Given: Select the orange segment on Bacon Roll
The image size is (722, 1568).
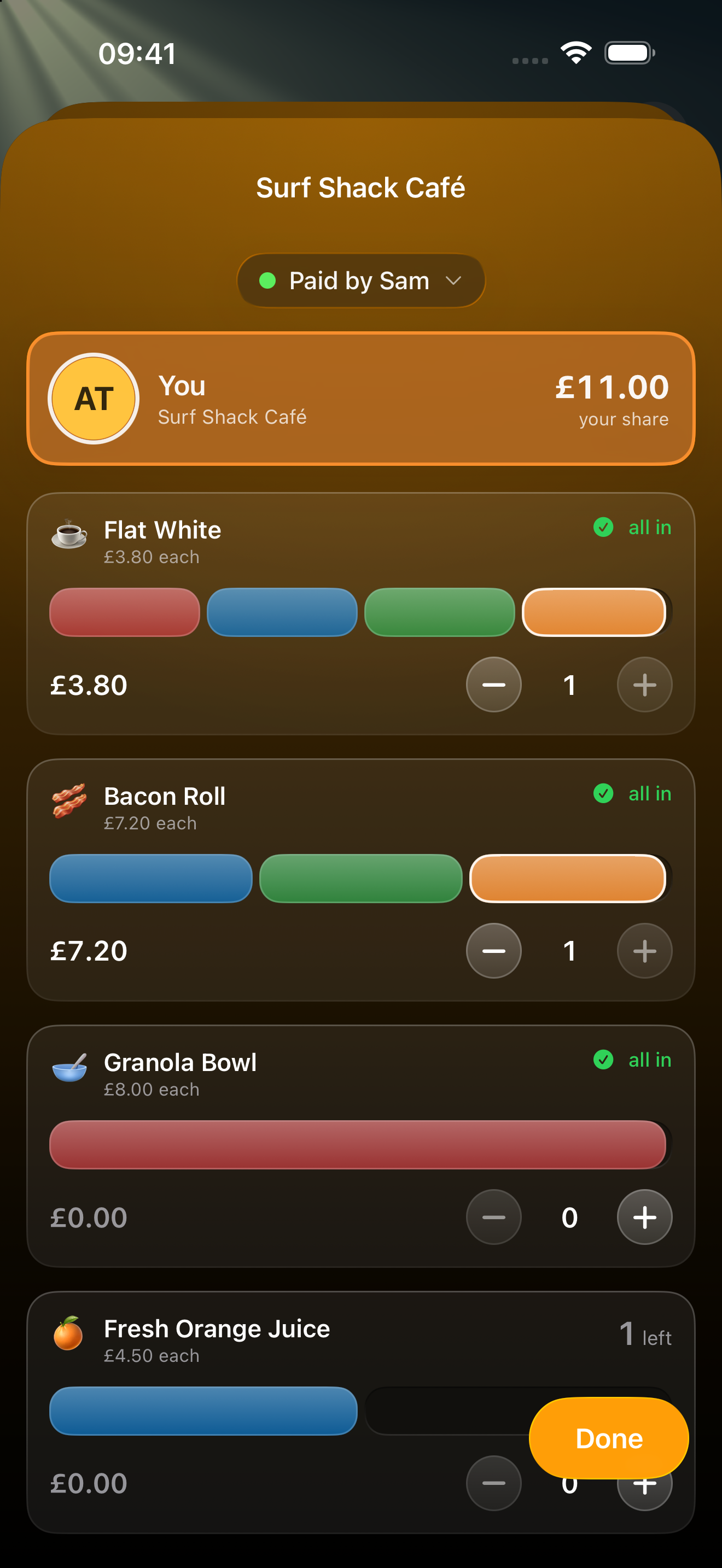Looking at the screenshot, I should click(x=568, y=879).
